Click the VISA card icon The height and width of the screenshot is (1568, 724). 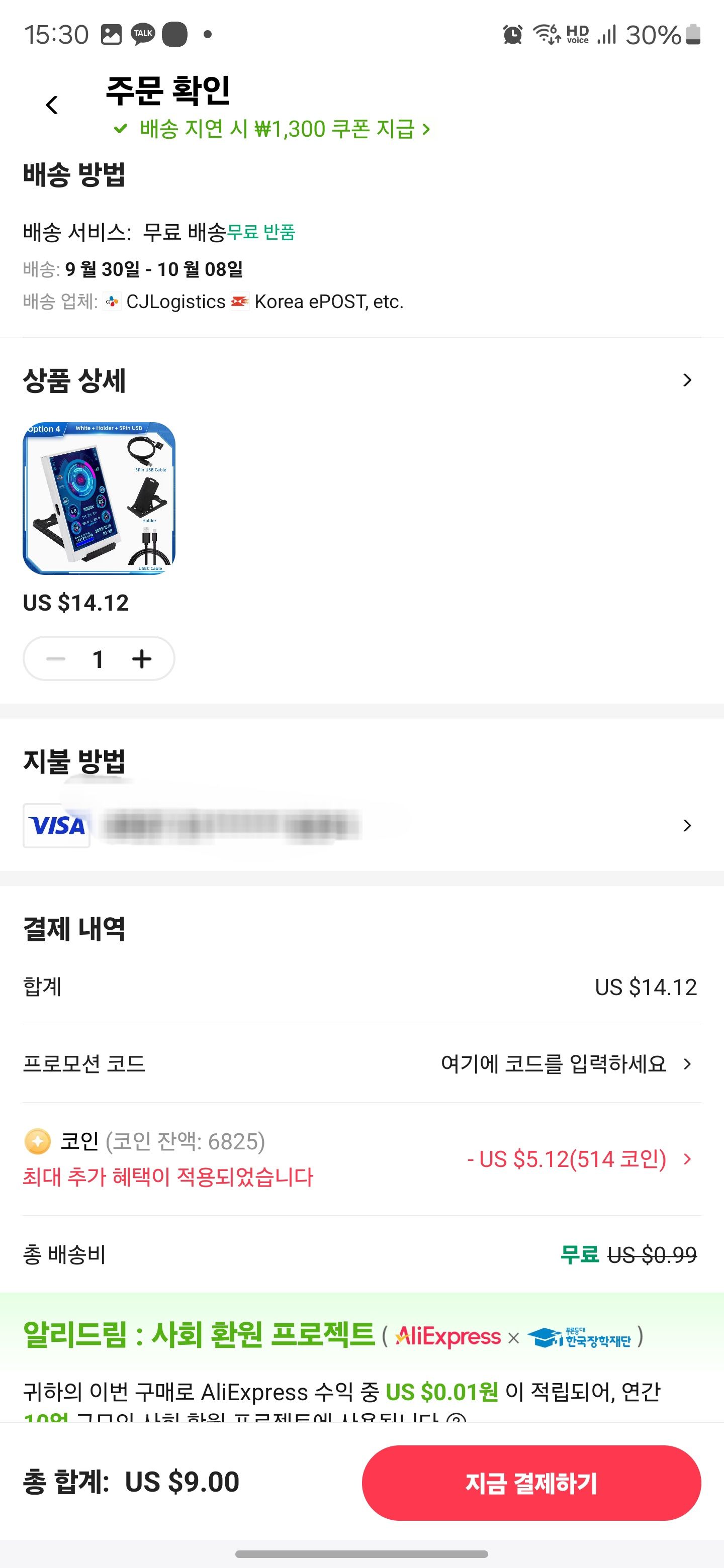pos(57,826)
